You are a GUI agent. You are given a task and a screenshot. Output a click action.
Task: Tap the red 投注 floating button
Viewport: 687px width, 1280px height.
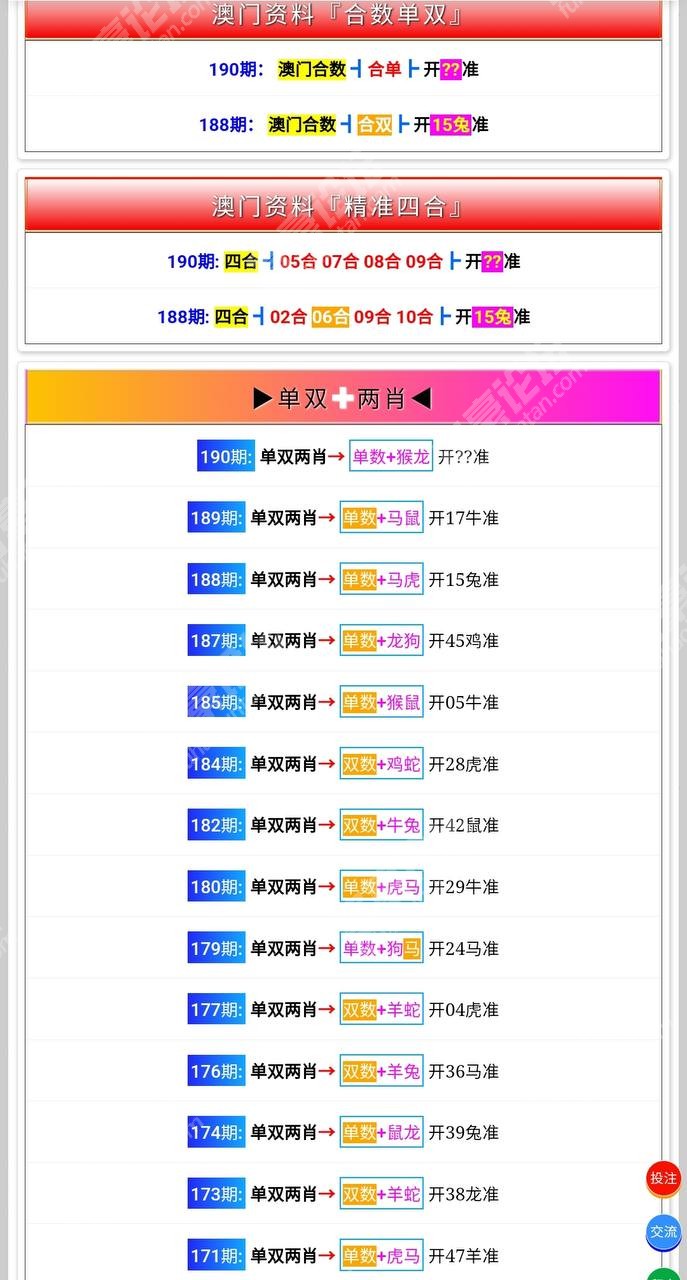point(663,1179)
